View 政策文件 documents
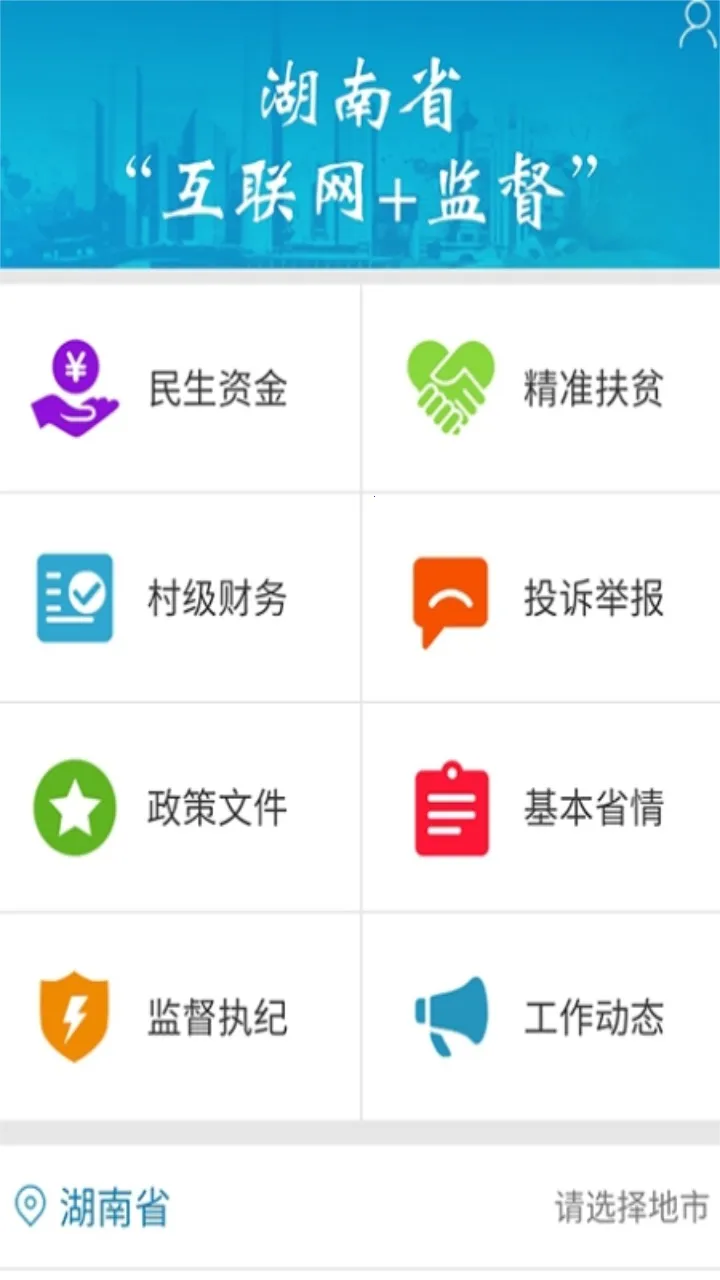The width and height of the screenshot is (720, 1280). (180, 808)
